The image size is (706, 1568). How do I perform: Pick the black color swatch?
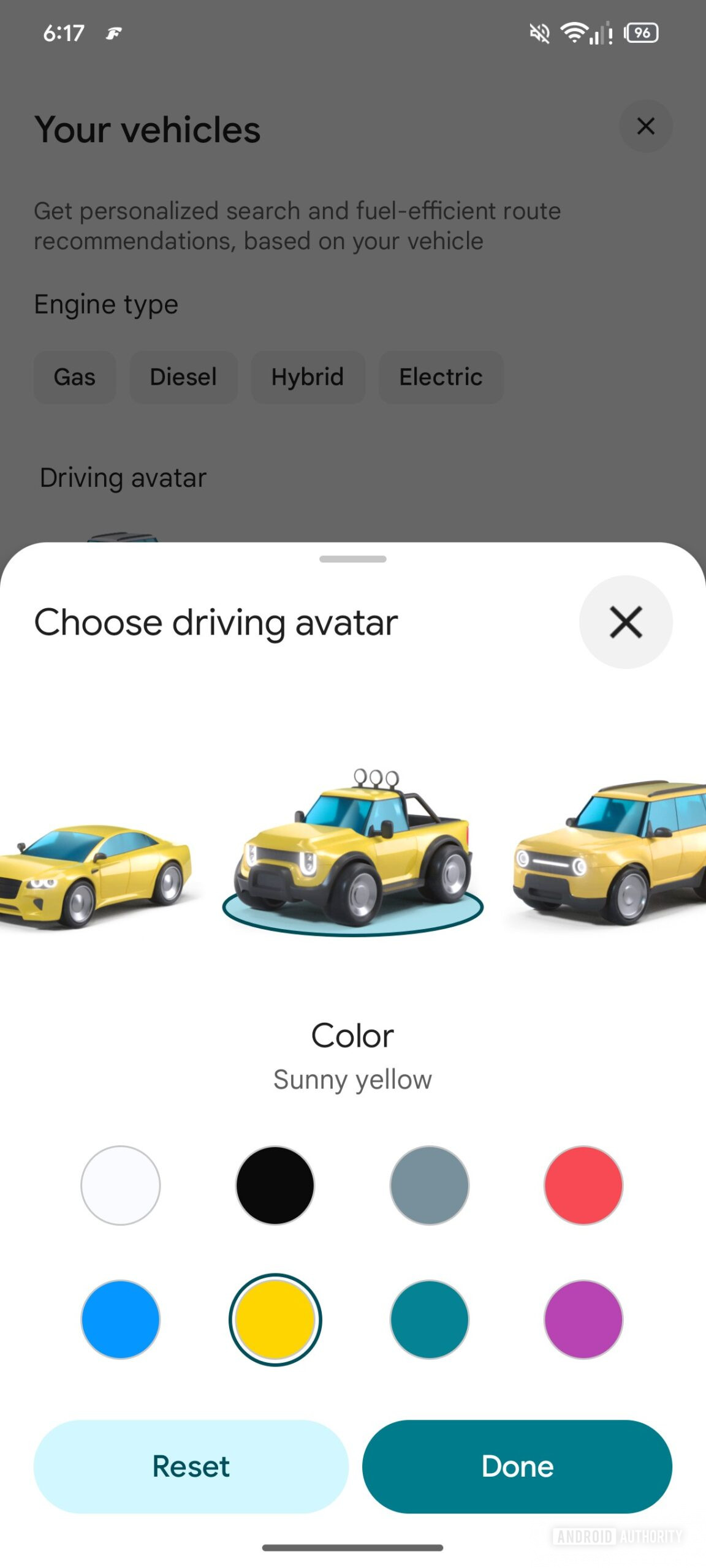(x=275, y=1185)
